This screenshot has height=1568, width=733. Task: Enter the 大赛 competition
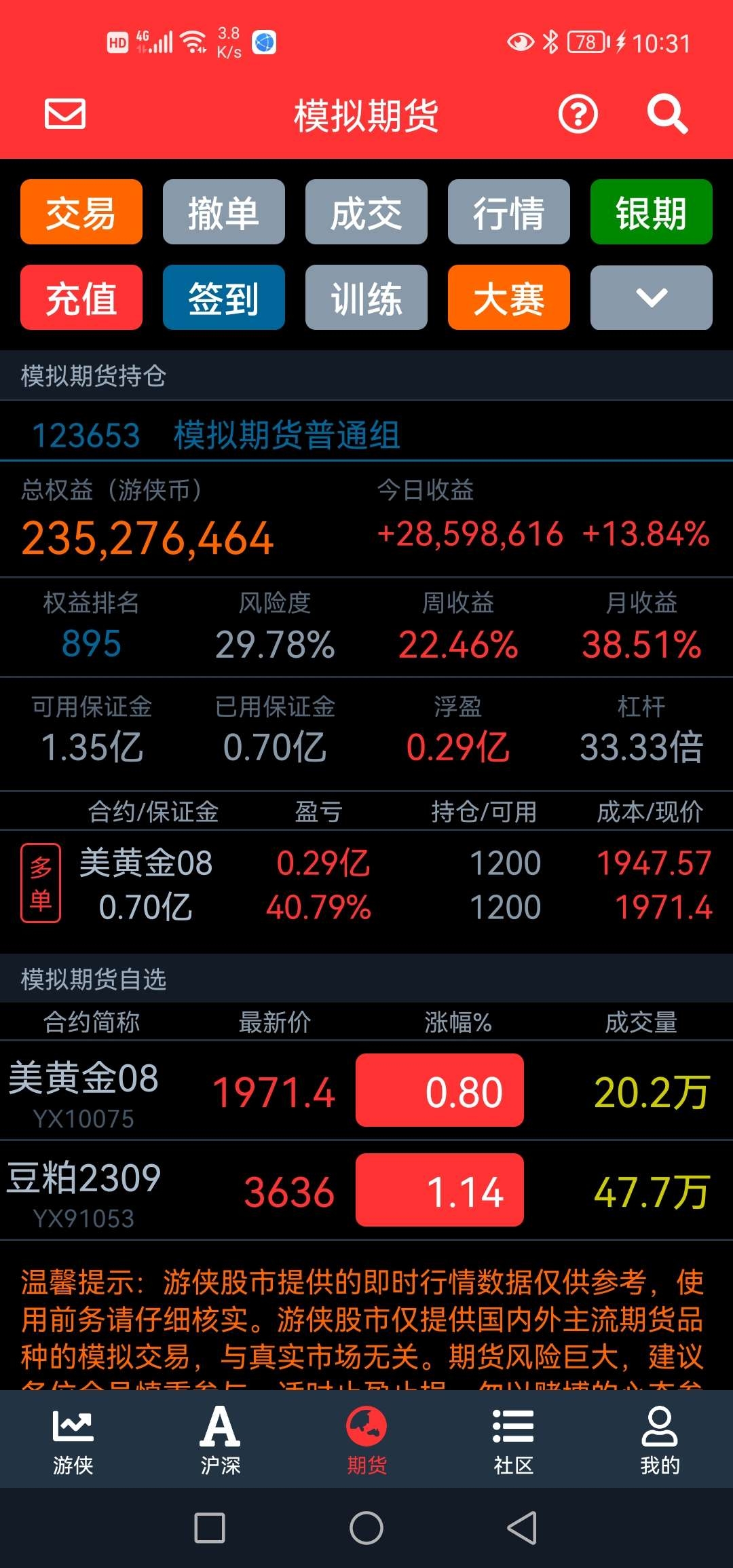509,297
